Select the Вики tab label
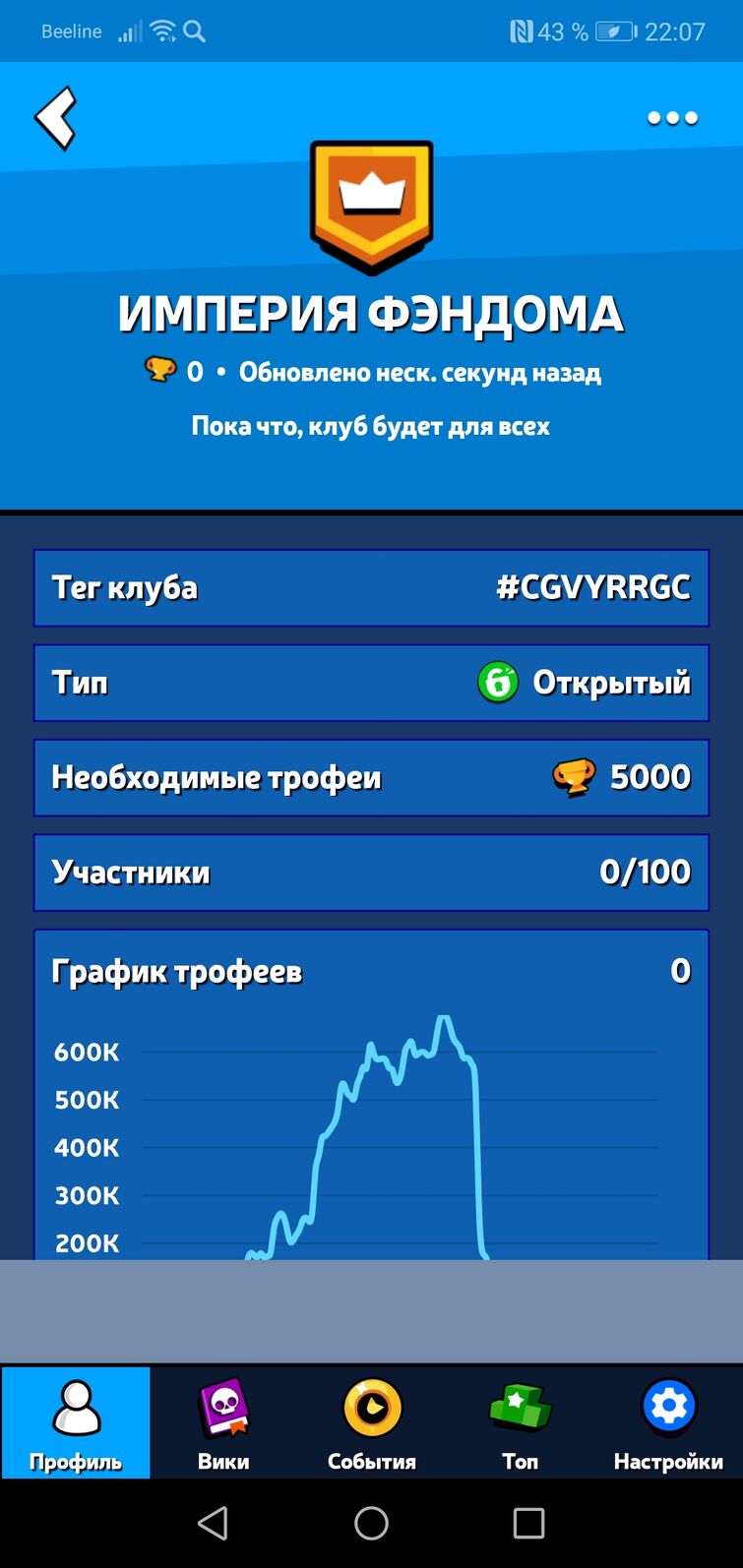This screenshot has width=743, height=1568. [x=222, y=1463]
